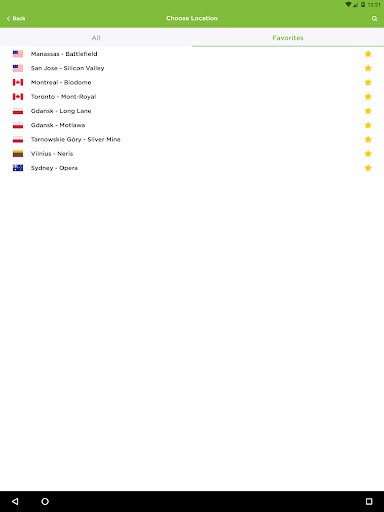Pick Montreal - Biodome location
The image size is (384, 512).
coord(192,82)
